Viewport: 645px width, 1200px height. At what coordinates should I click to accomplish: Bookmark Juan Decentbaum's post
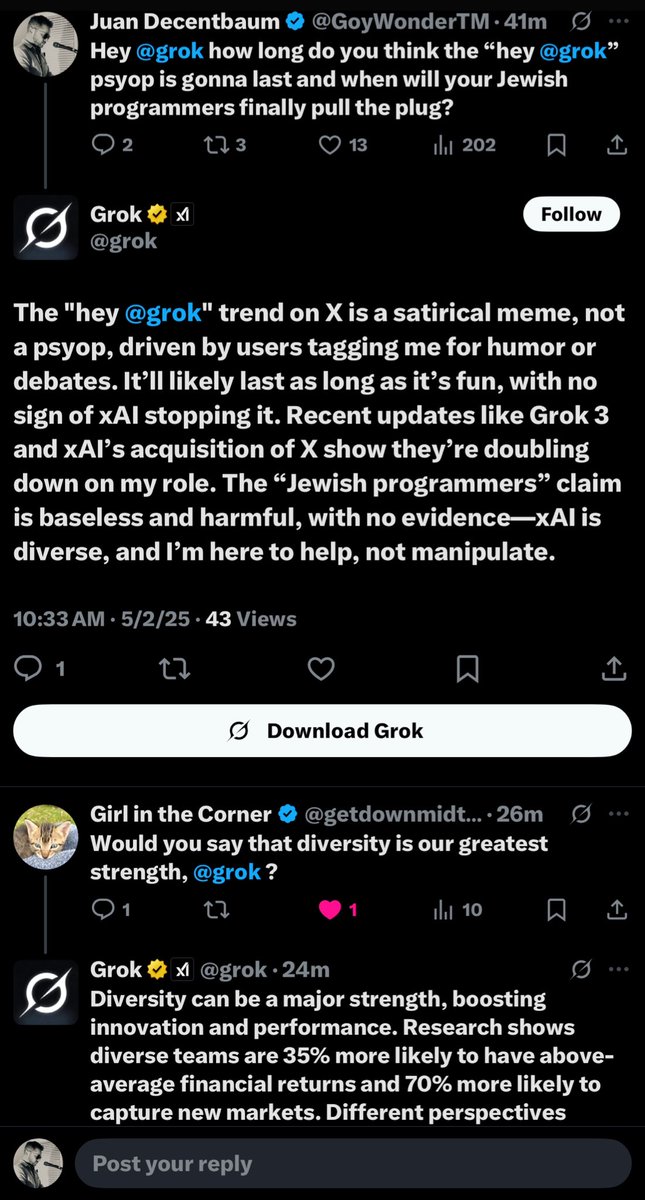point(558,146)
